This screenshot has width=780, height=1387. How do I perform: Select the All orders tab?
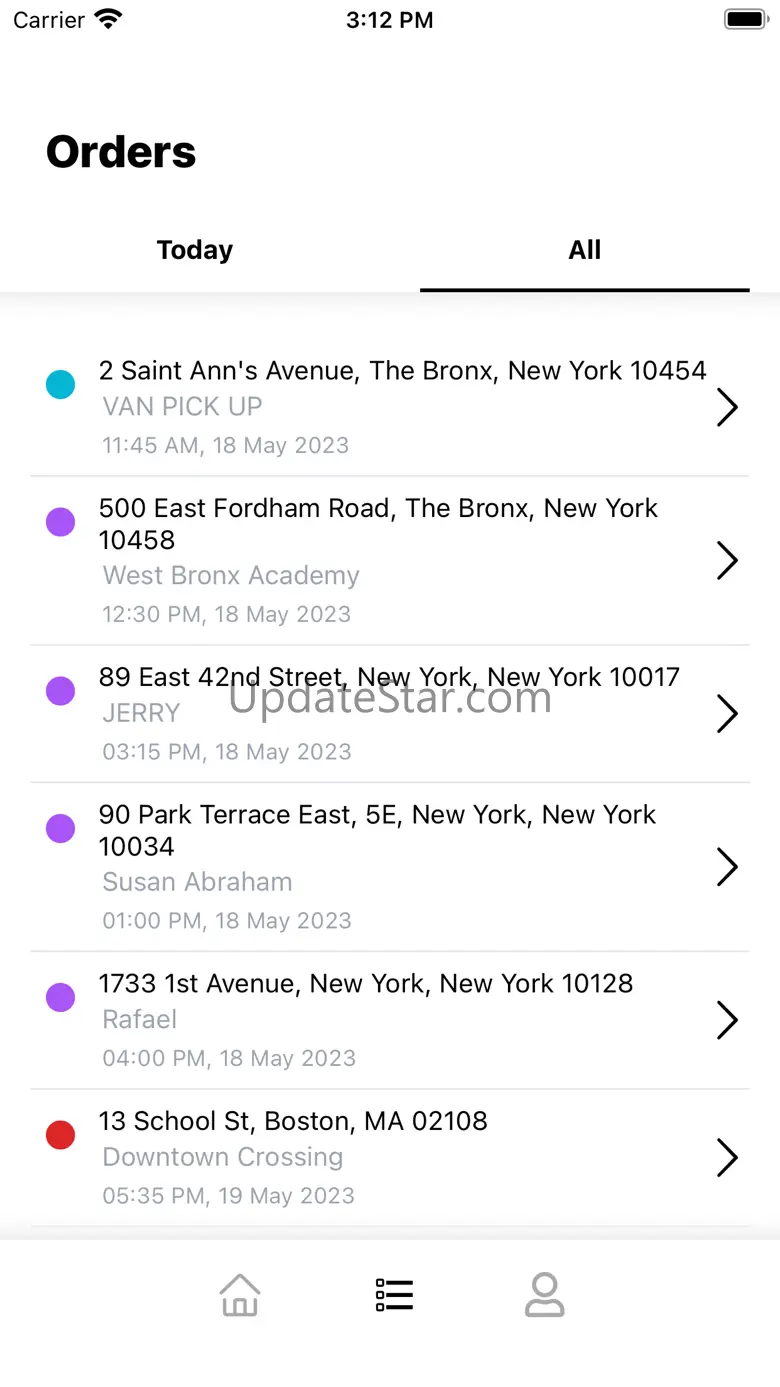coord(584,250)
